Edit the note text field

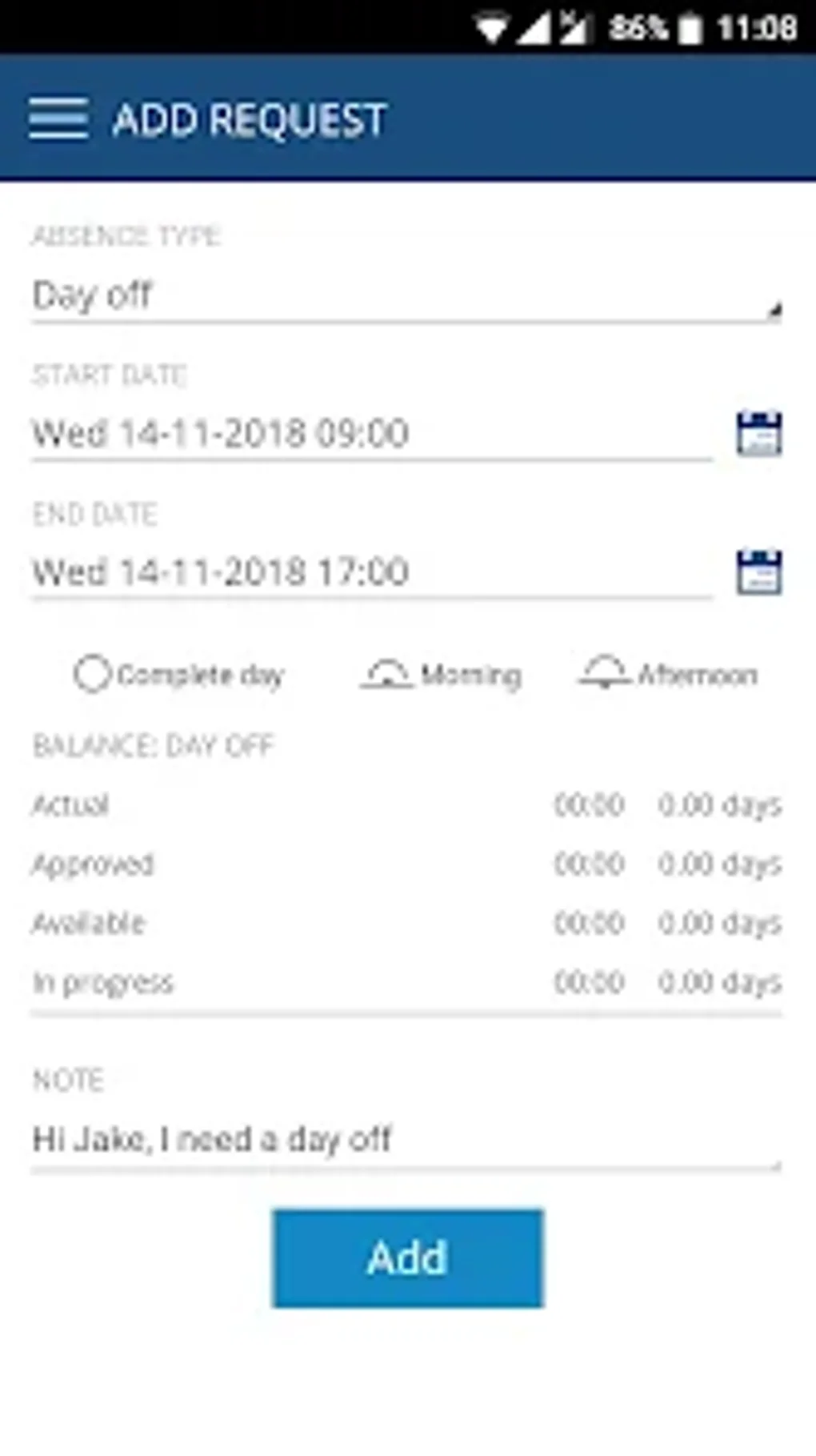tap(406, 1138)
